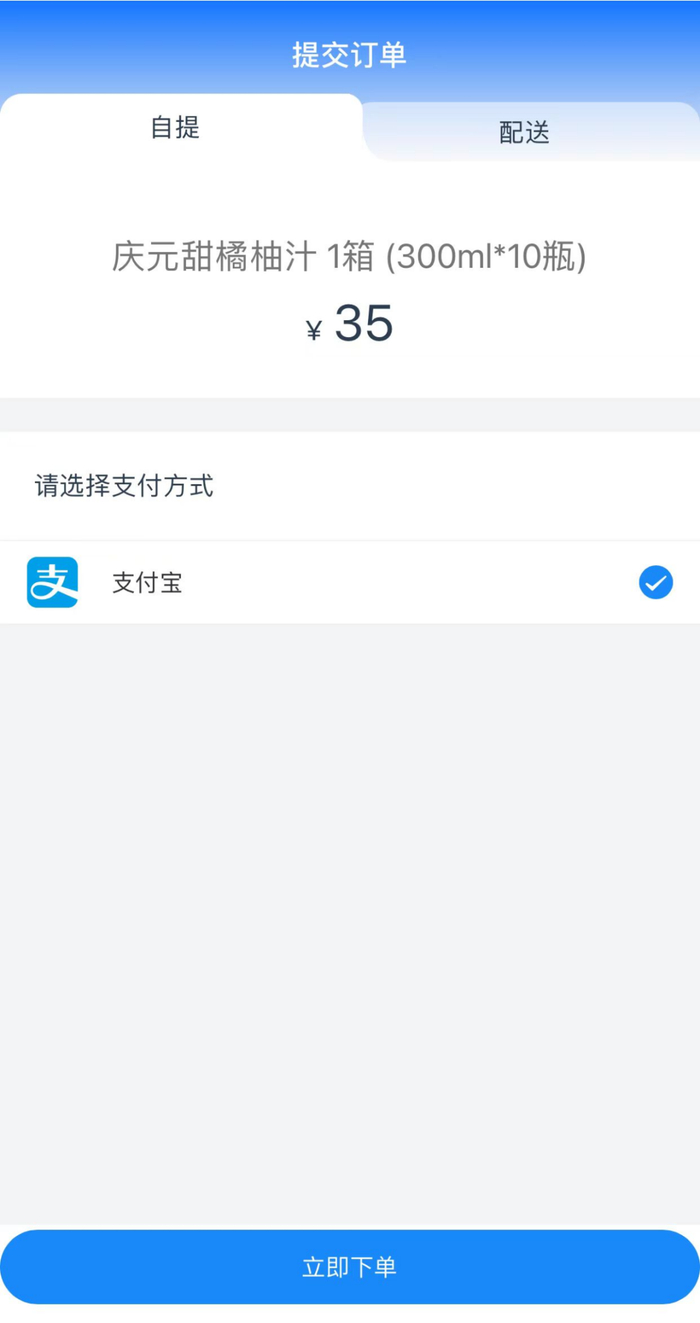Tap 立即下单 to place the order

[x=350, y=1267]
